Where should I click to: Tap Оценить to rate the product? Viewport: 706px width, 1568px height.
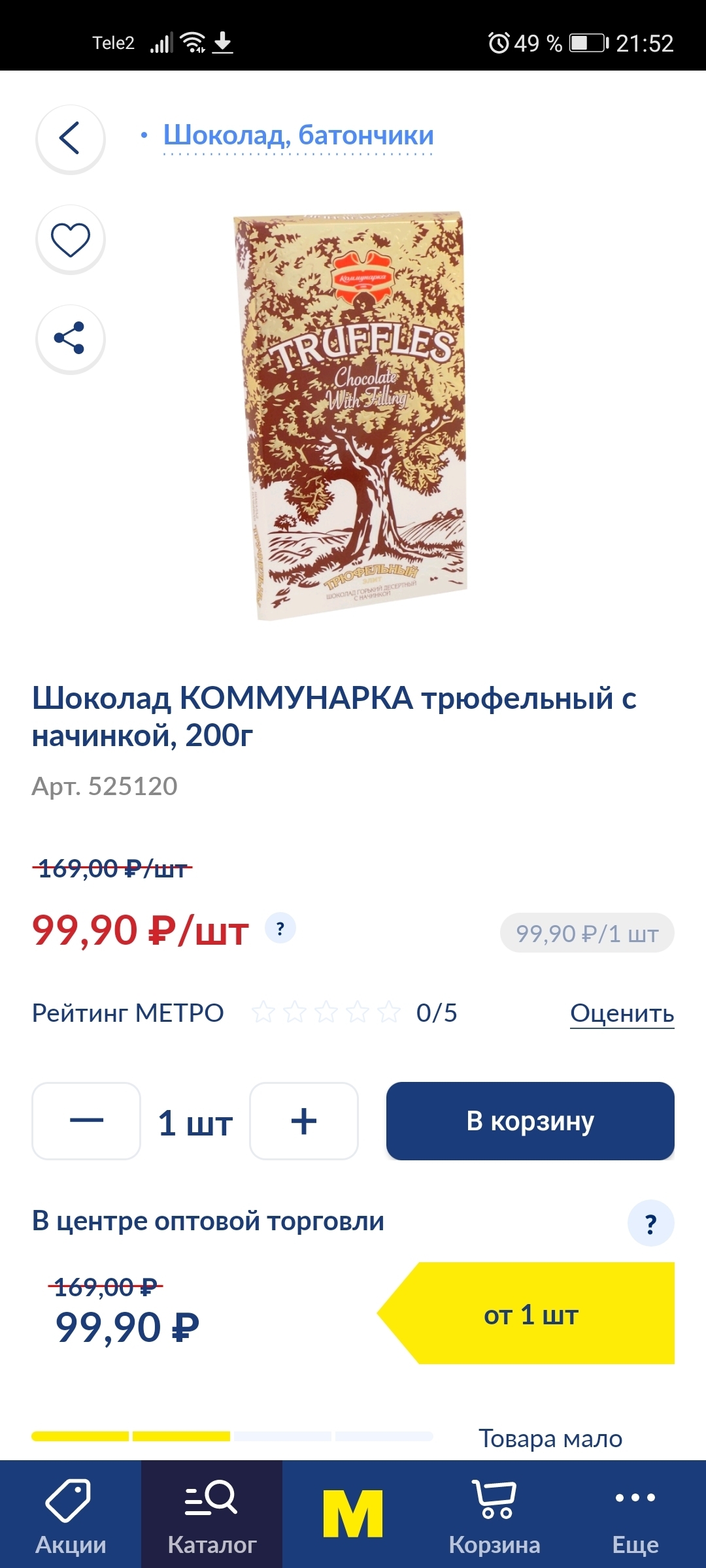coord(622,1013)
